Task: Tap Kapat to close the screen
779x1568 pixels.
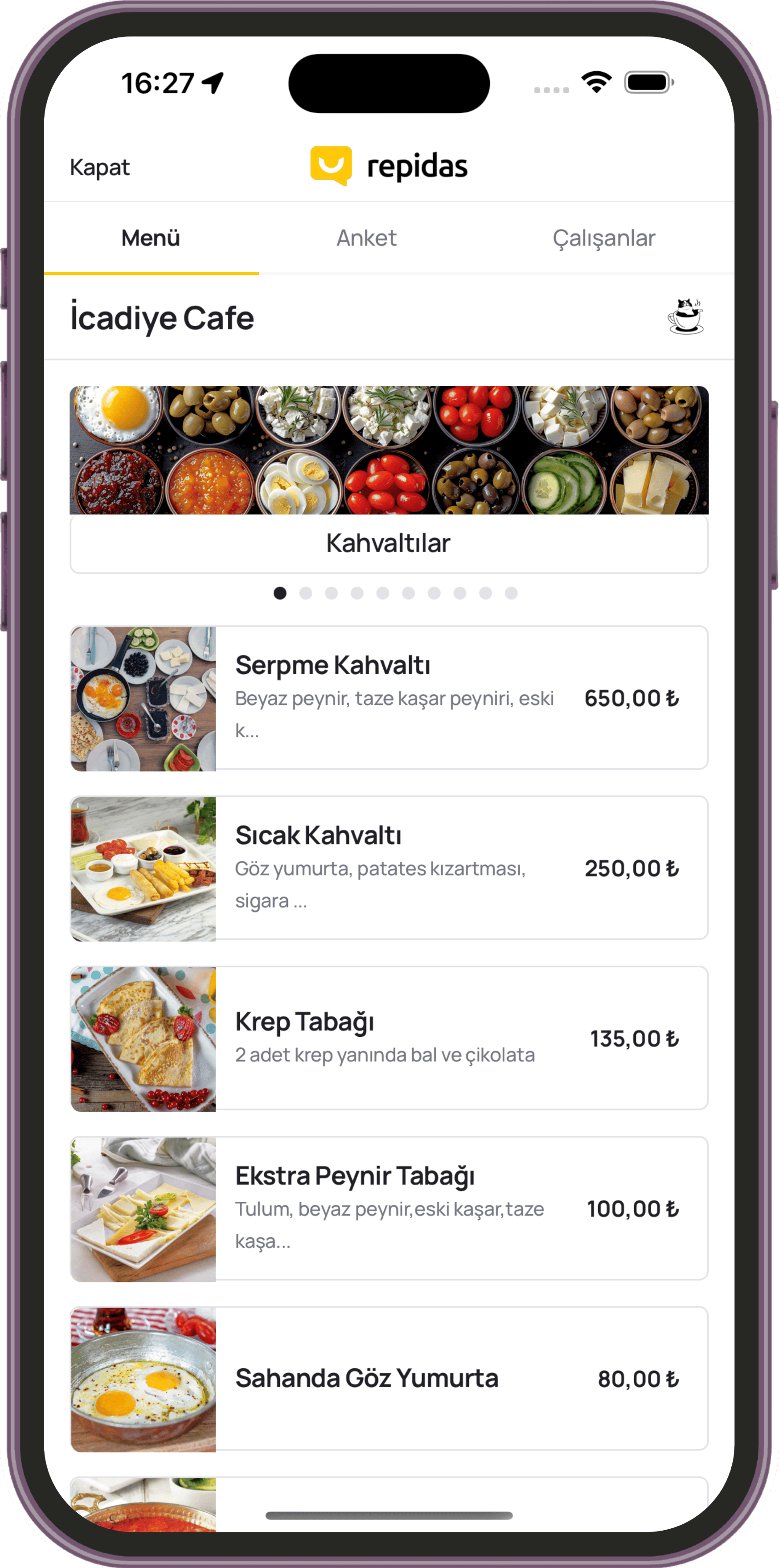Action: tap(100, 168)
